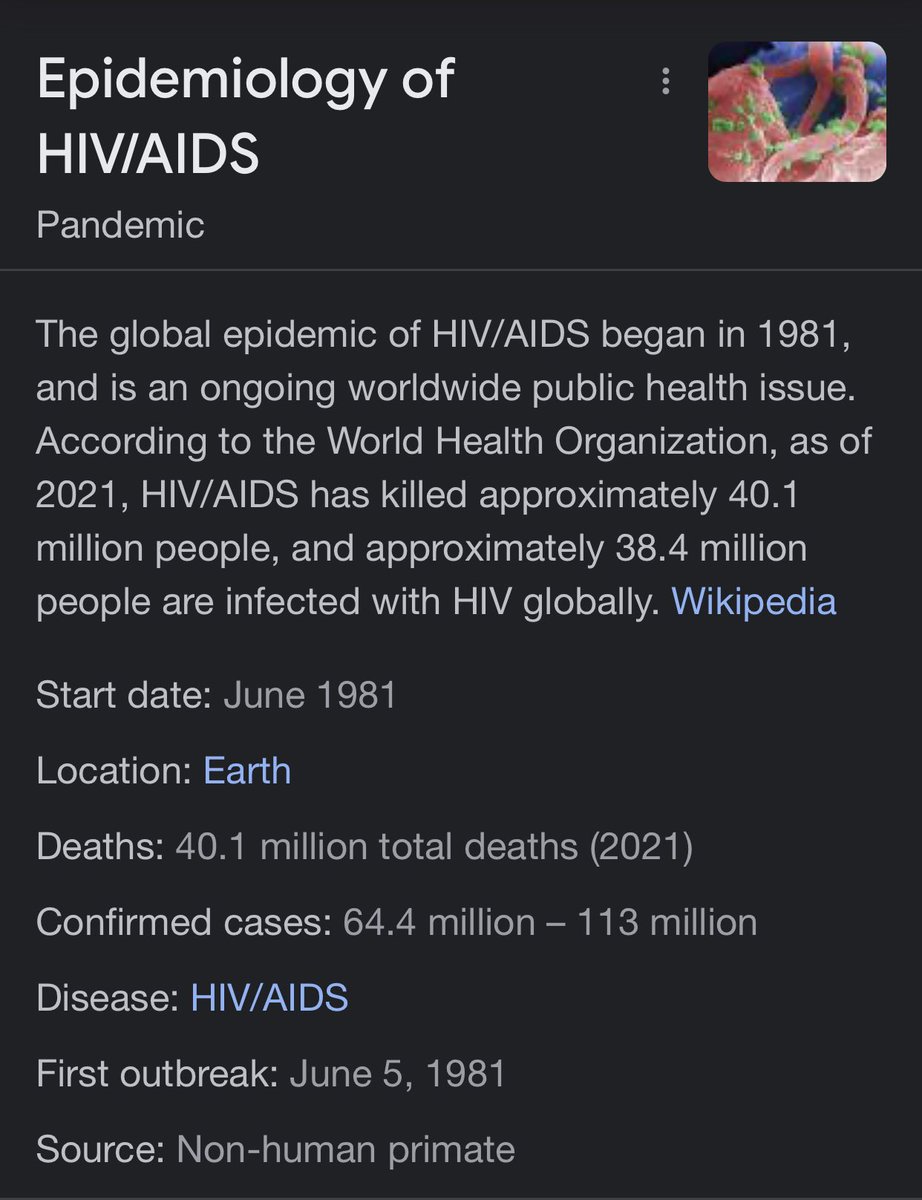Open the Wikipedia source link
The height and width of the screenshot is (1200, 922).
coord(753,601)
